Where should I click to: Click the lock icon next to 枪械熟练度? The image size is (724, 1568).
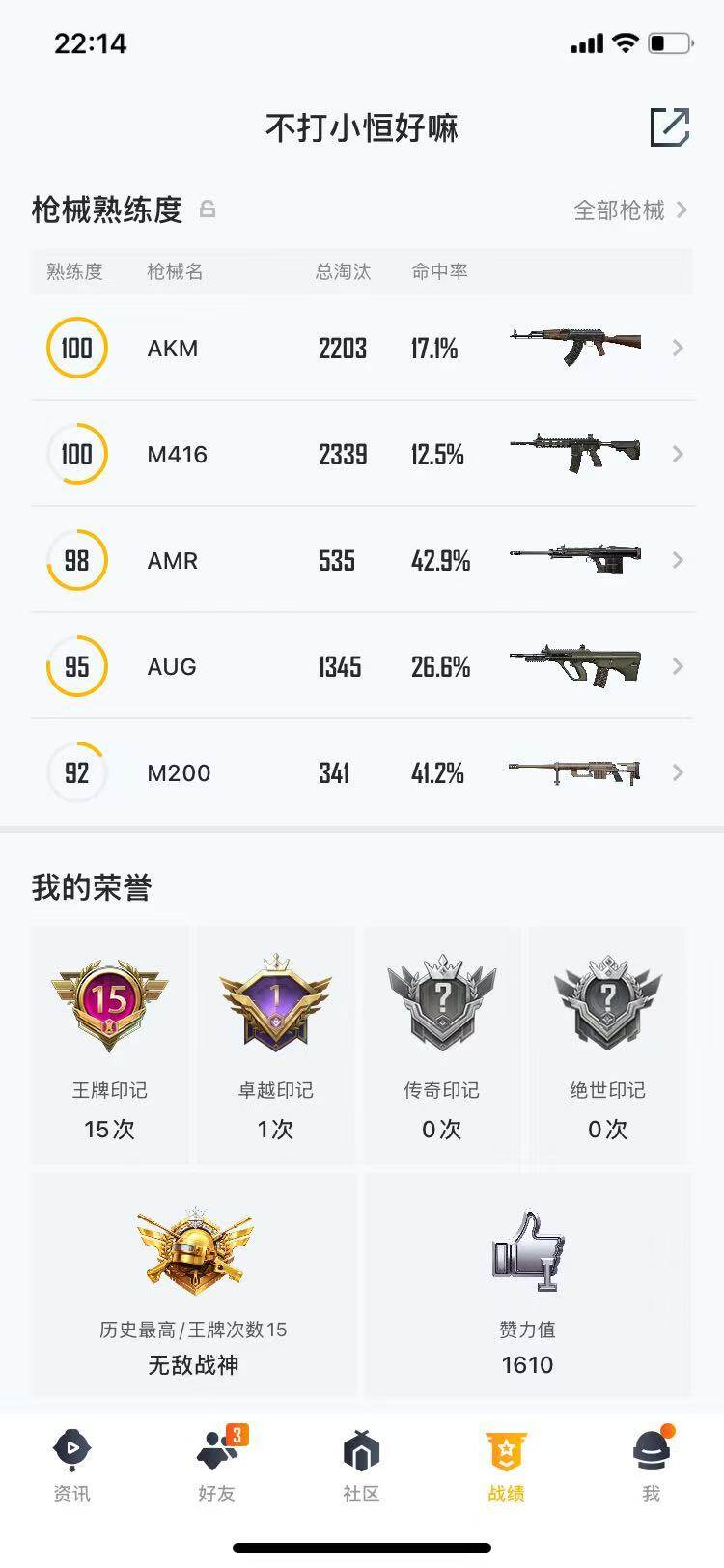209,210
